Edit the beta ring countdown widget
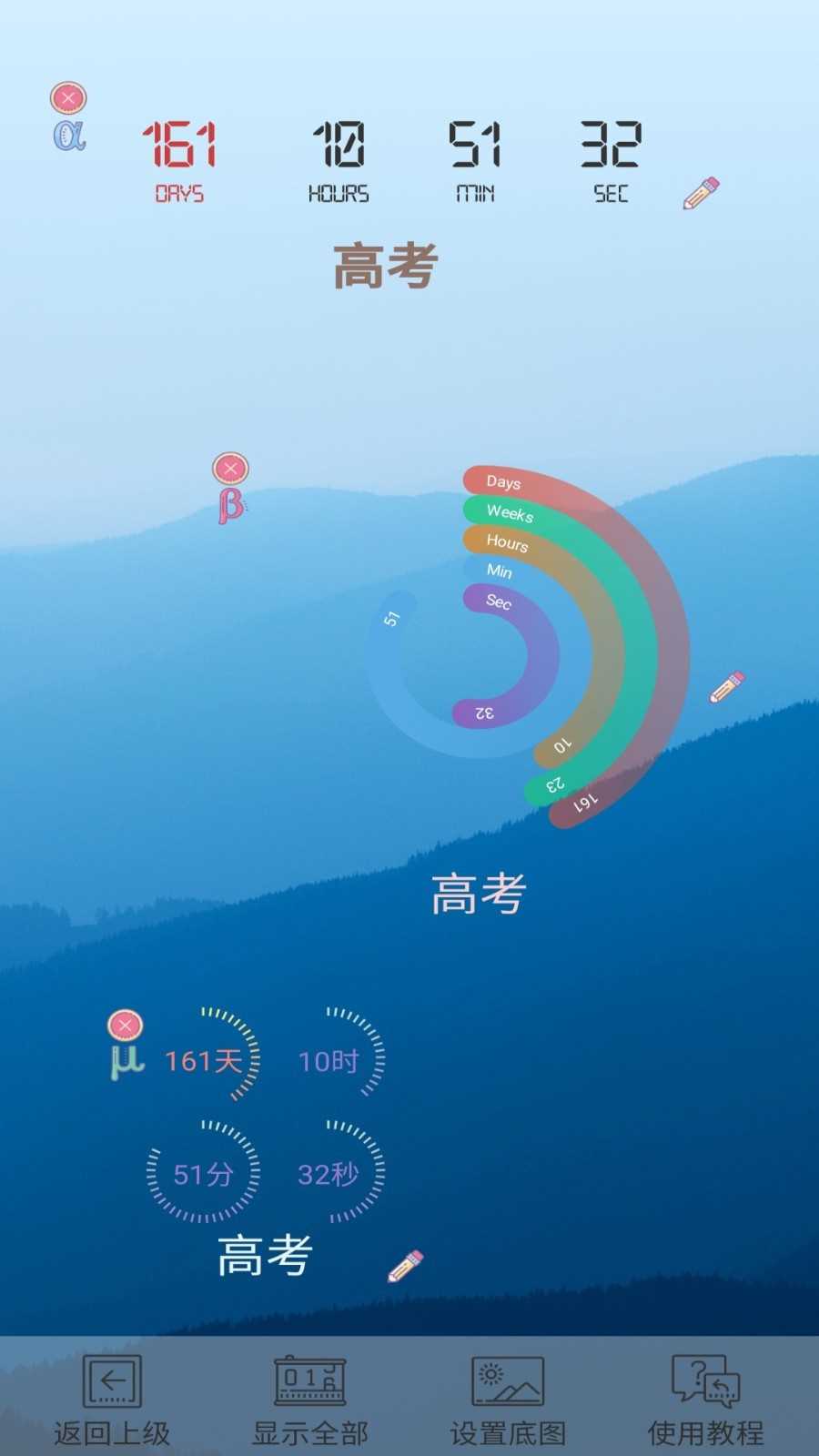819x1456 pixels. tap(726, 687)
